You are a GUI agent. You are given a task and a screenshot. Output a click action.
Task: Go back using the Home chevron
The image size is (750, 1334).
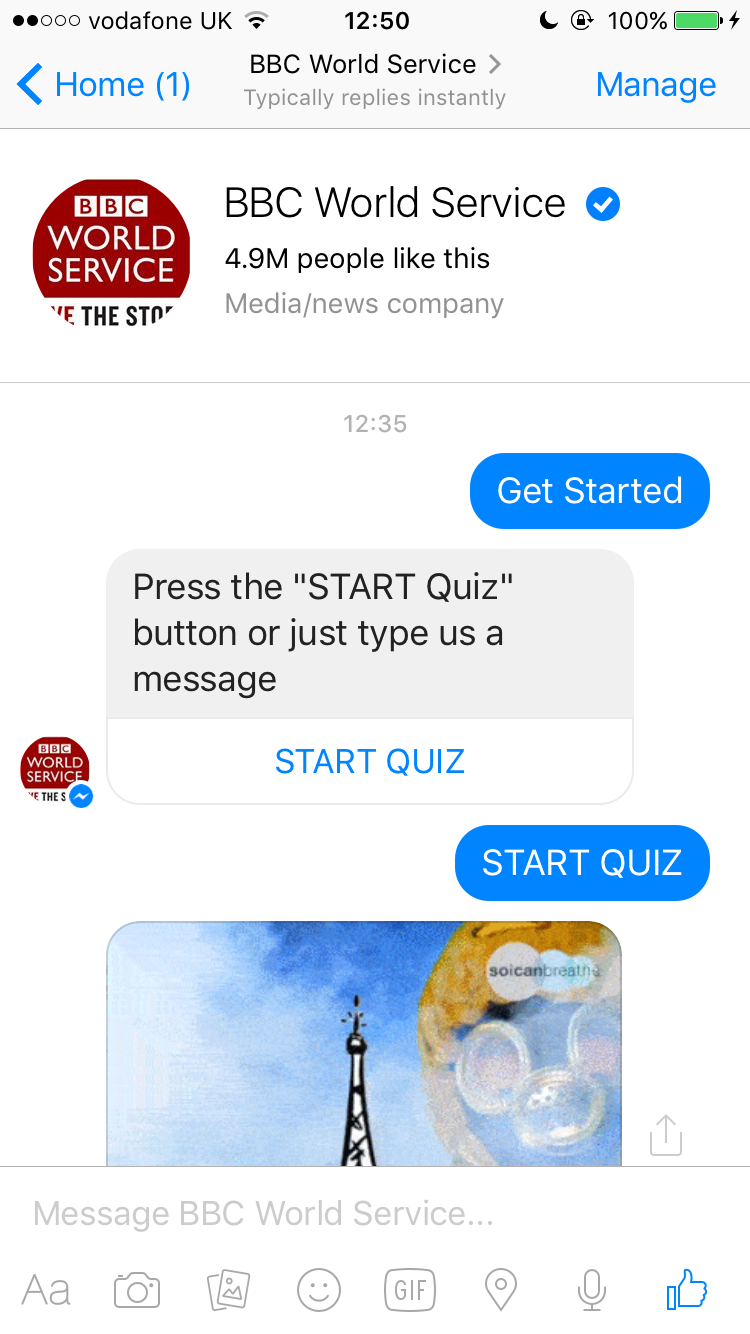pyautogui.click(x=30, y=84)
